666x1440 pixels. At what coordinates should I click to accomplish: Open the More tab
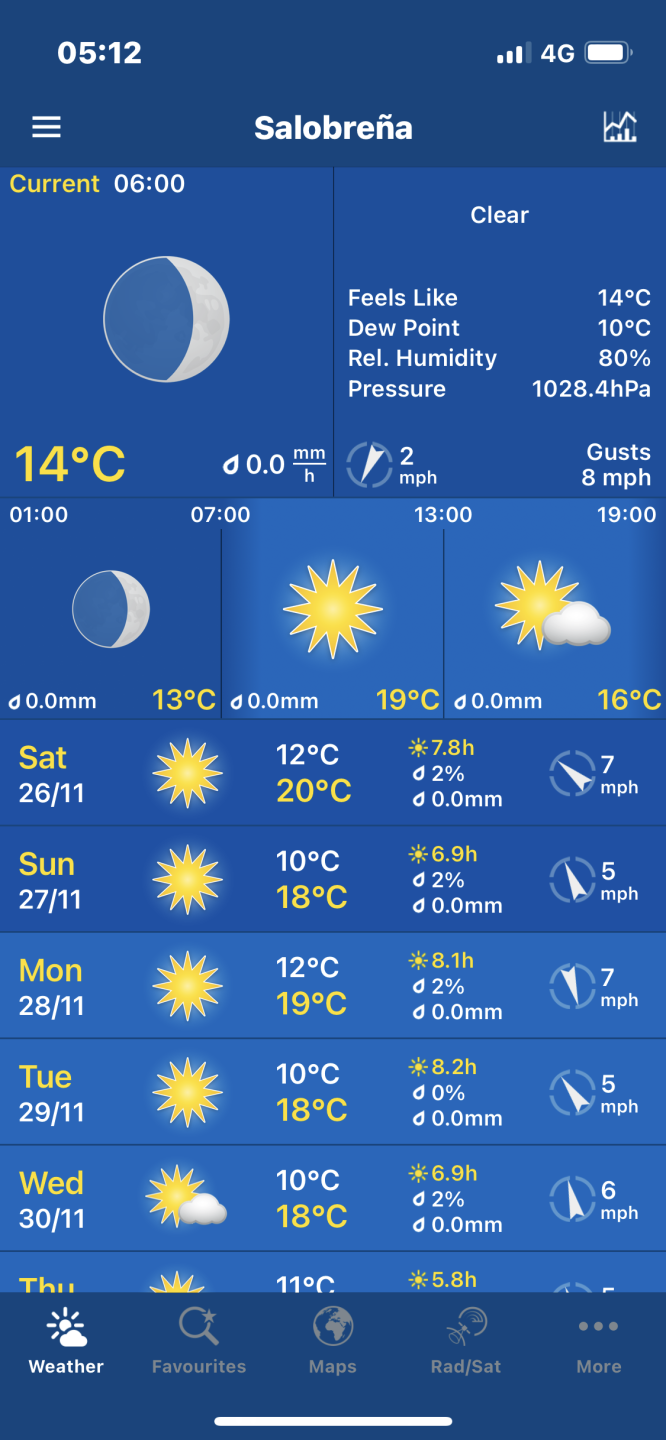click(x=599, y=1343)
